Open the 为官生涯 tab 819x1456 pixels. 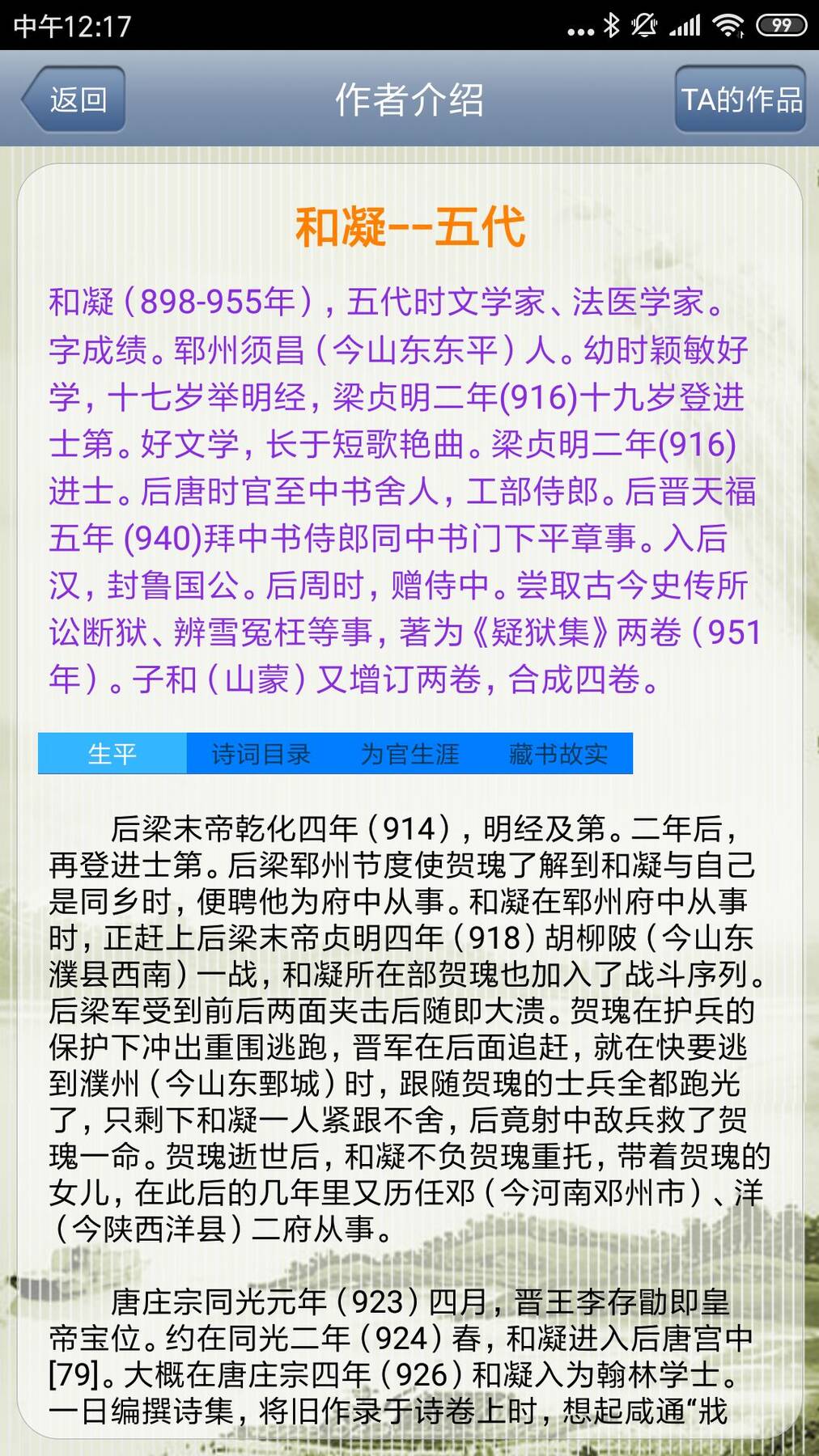(x=409, y=754)
